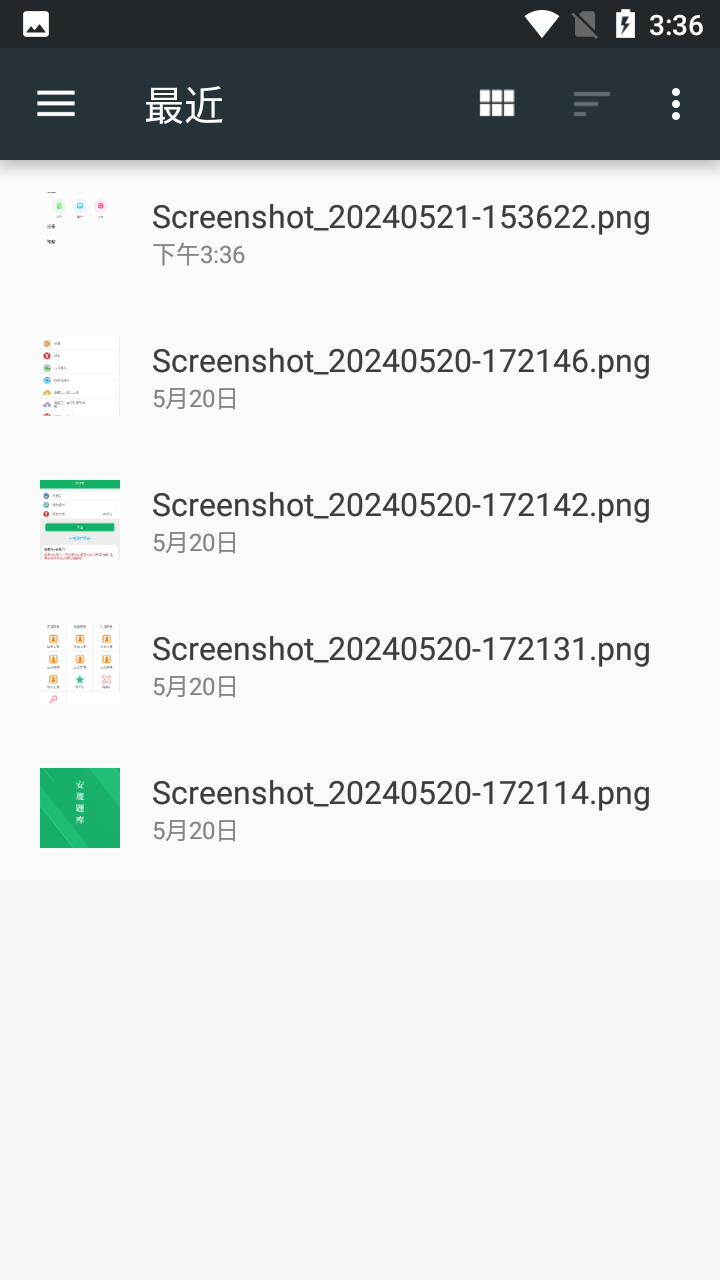Open Screenshot_20240521-153622.png

pos(400,217)
